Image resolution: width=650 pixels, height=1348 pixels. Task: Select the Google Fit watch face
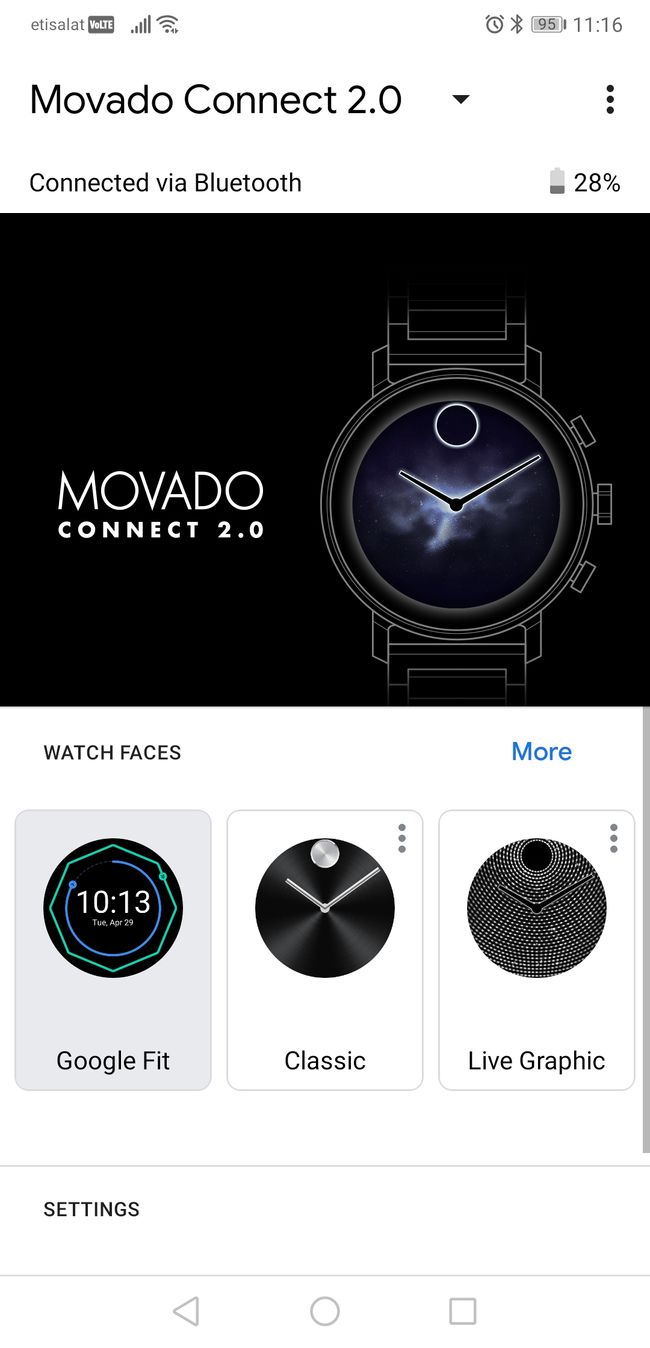(x=113, y=949)
